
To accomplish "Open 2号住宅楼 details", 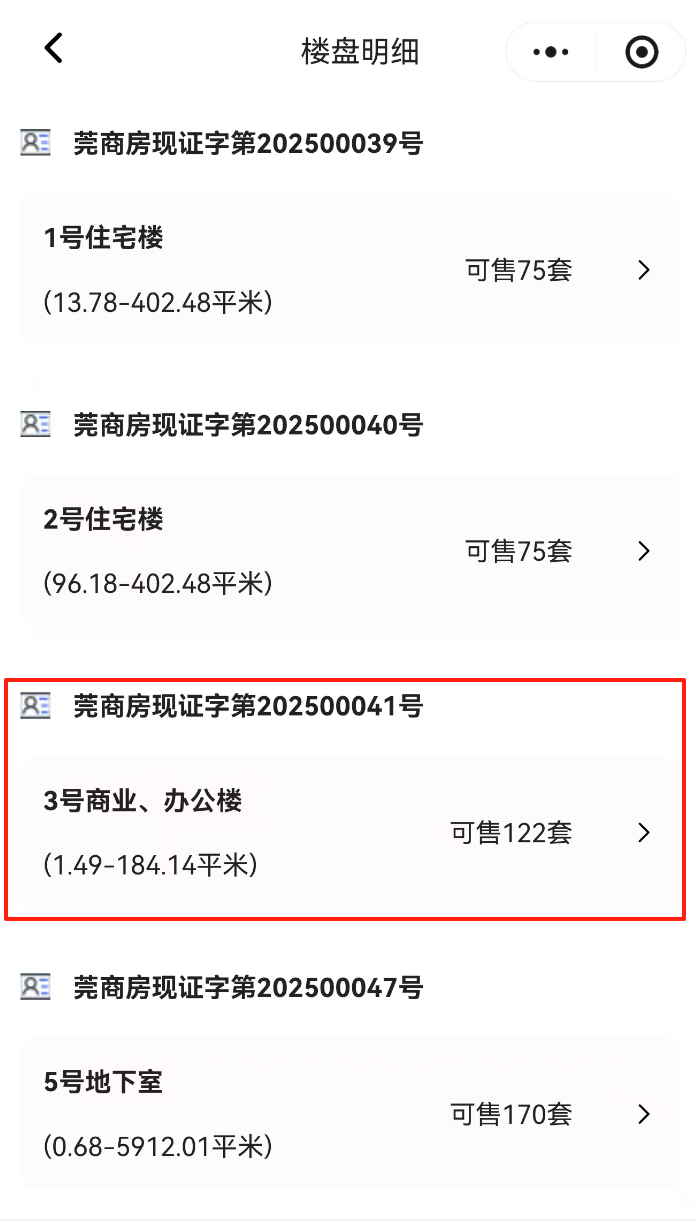I will coord(348,551).
